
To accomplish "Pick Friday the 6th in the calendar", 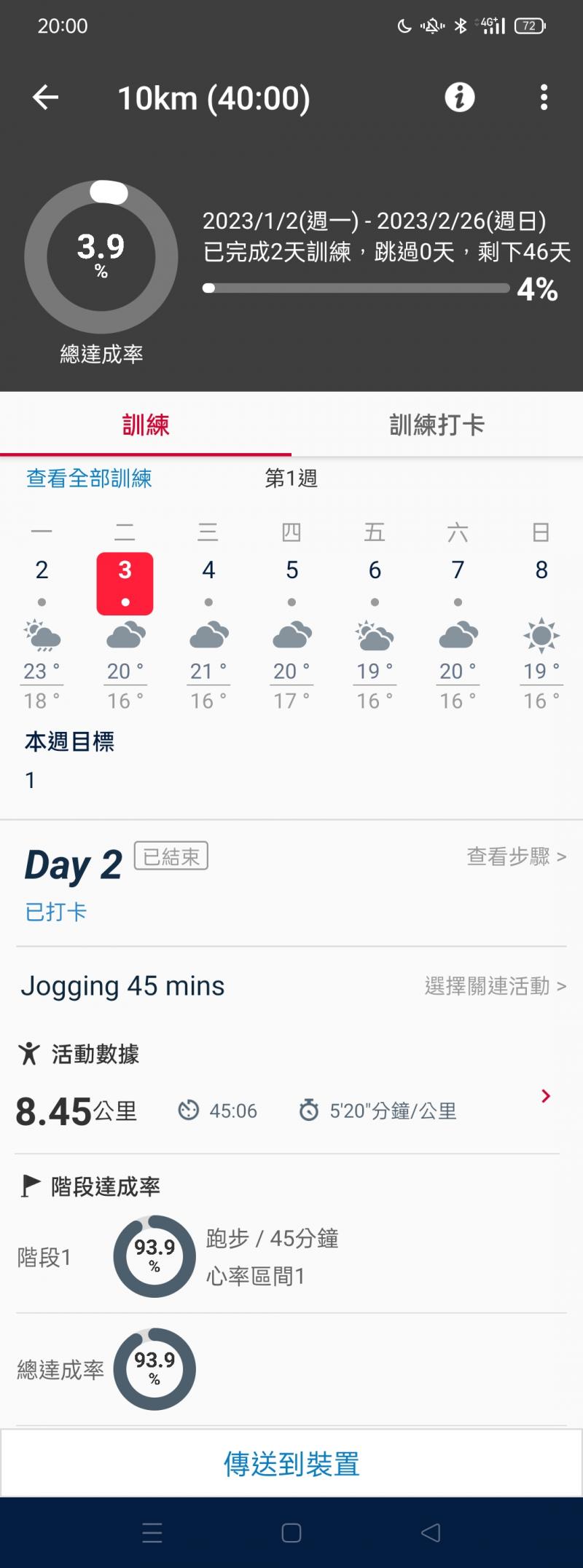I will pos(375,570).
